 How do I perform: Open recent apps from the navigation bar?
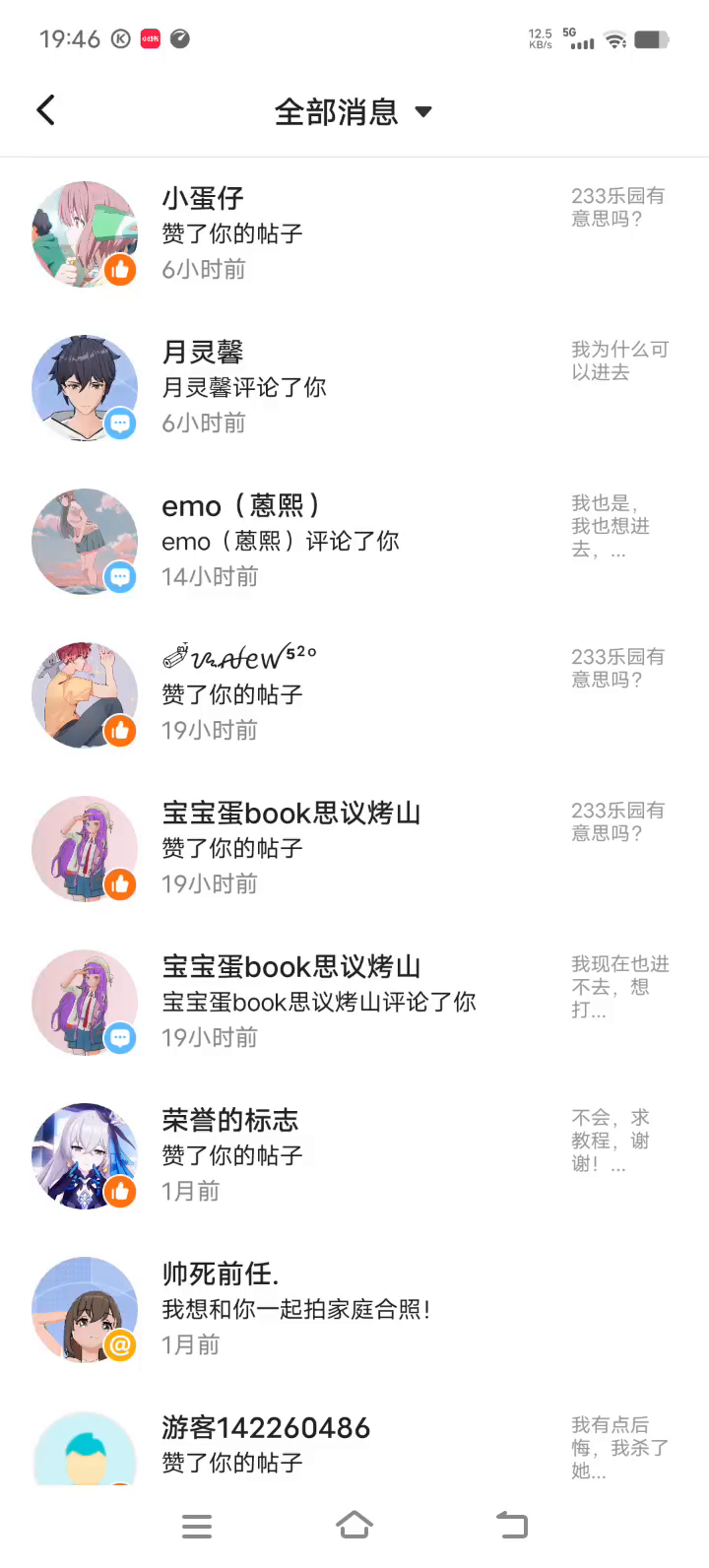click(x=197, y=1526)
